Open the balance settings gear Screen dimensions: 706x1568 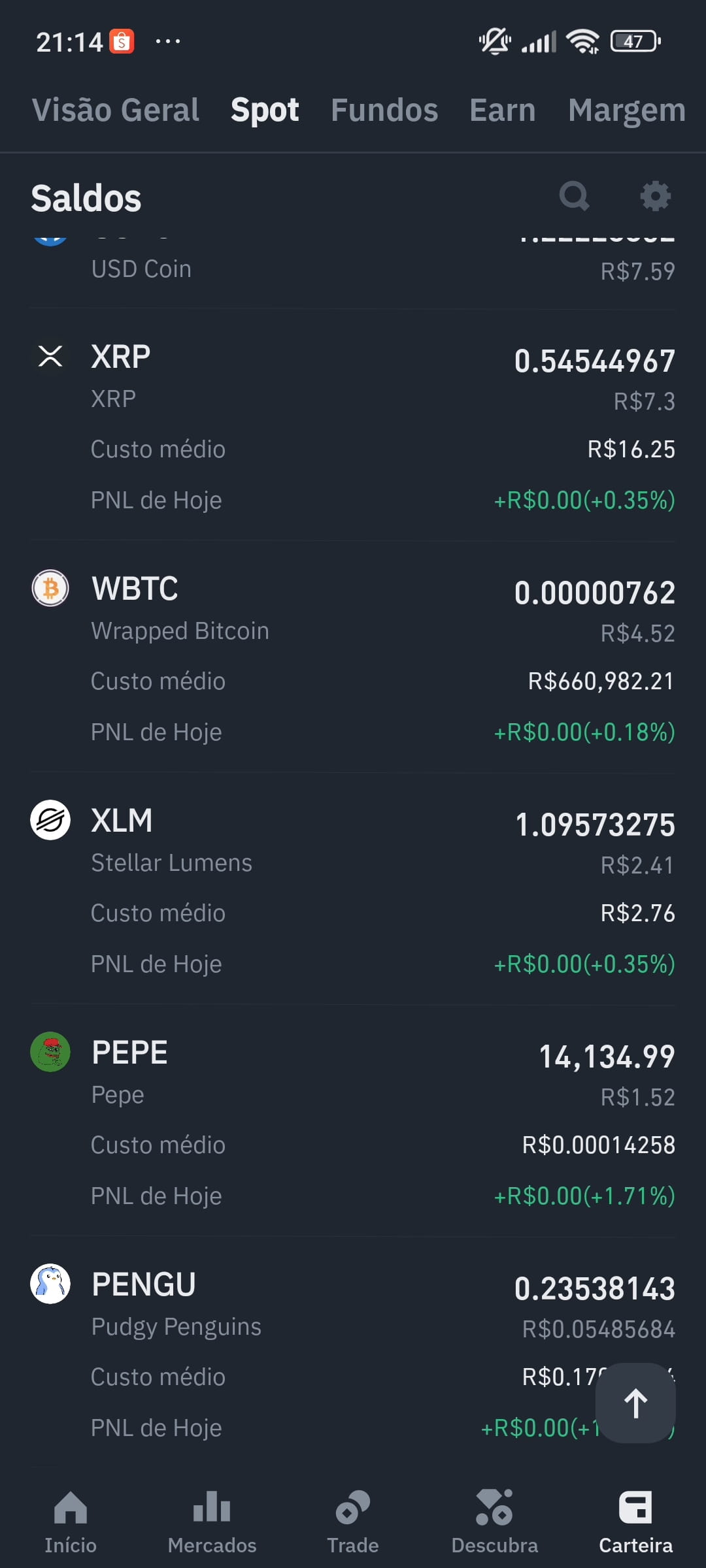tap(656, 196)
